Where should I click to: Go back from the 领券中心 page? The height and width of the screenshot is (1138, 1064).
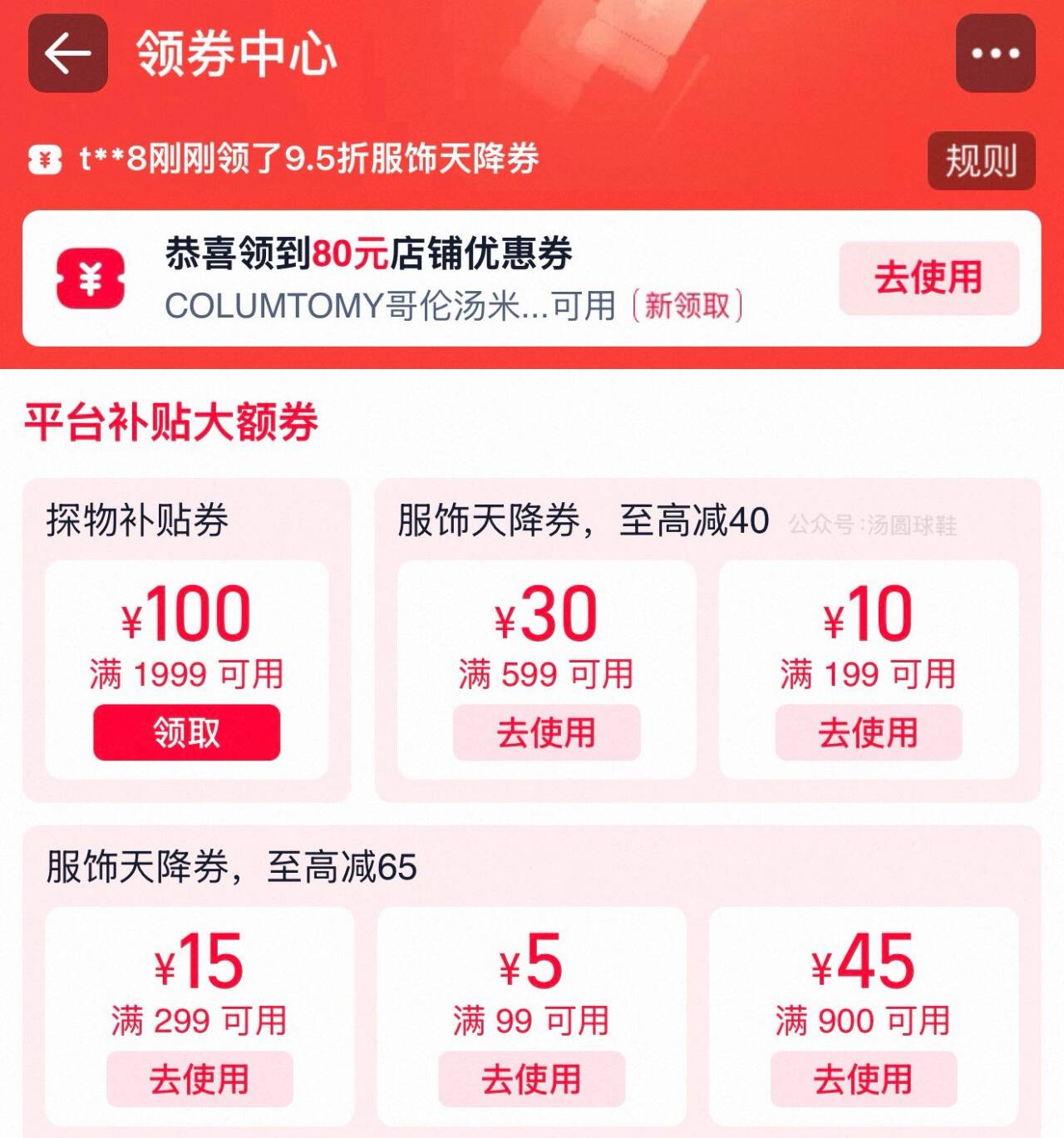(x=68, y=53)
